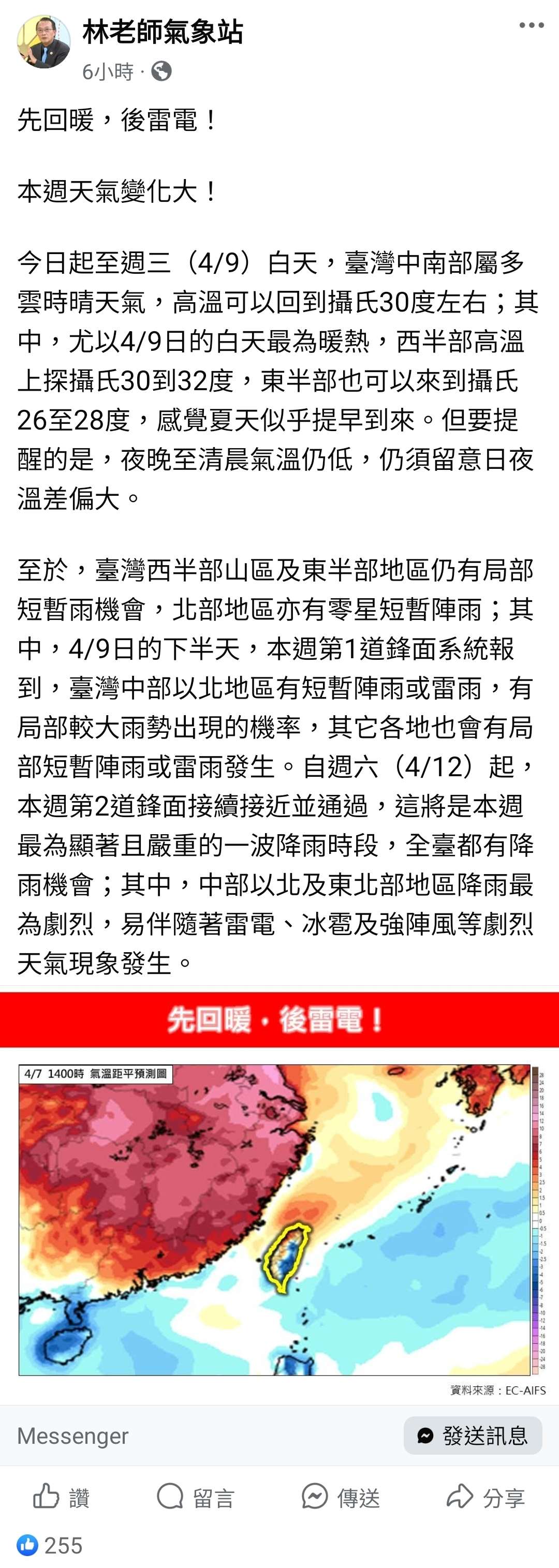Open the post's three-dot overflow menu
The width and height of the screenshot is (559, 1568).
point(531,26)
